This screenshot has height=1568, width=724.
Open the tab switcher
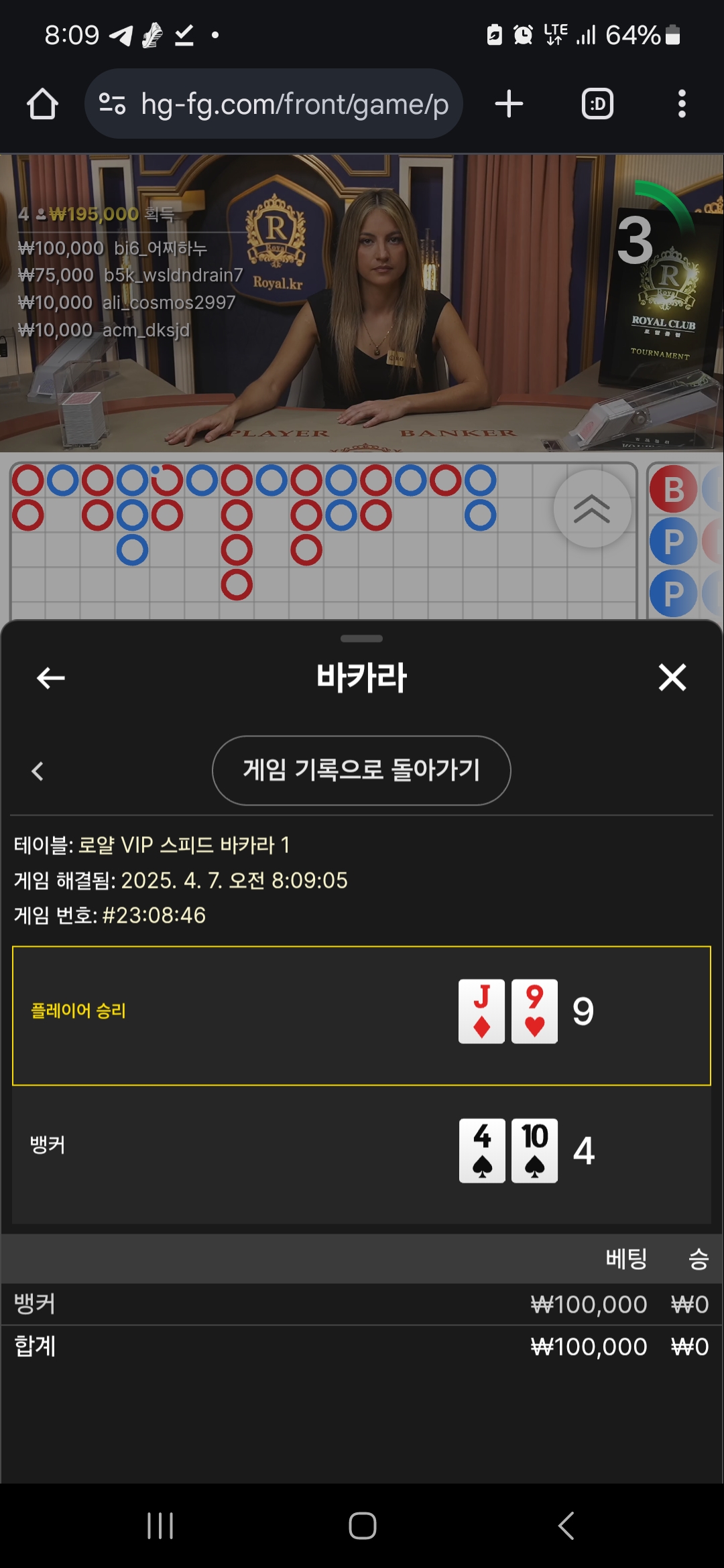(597, 105)
